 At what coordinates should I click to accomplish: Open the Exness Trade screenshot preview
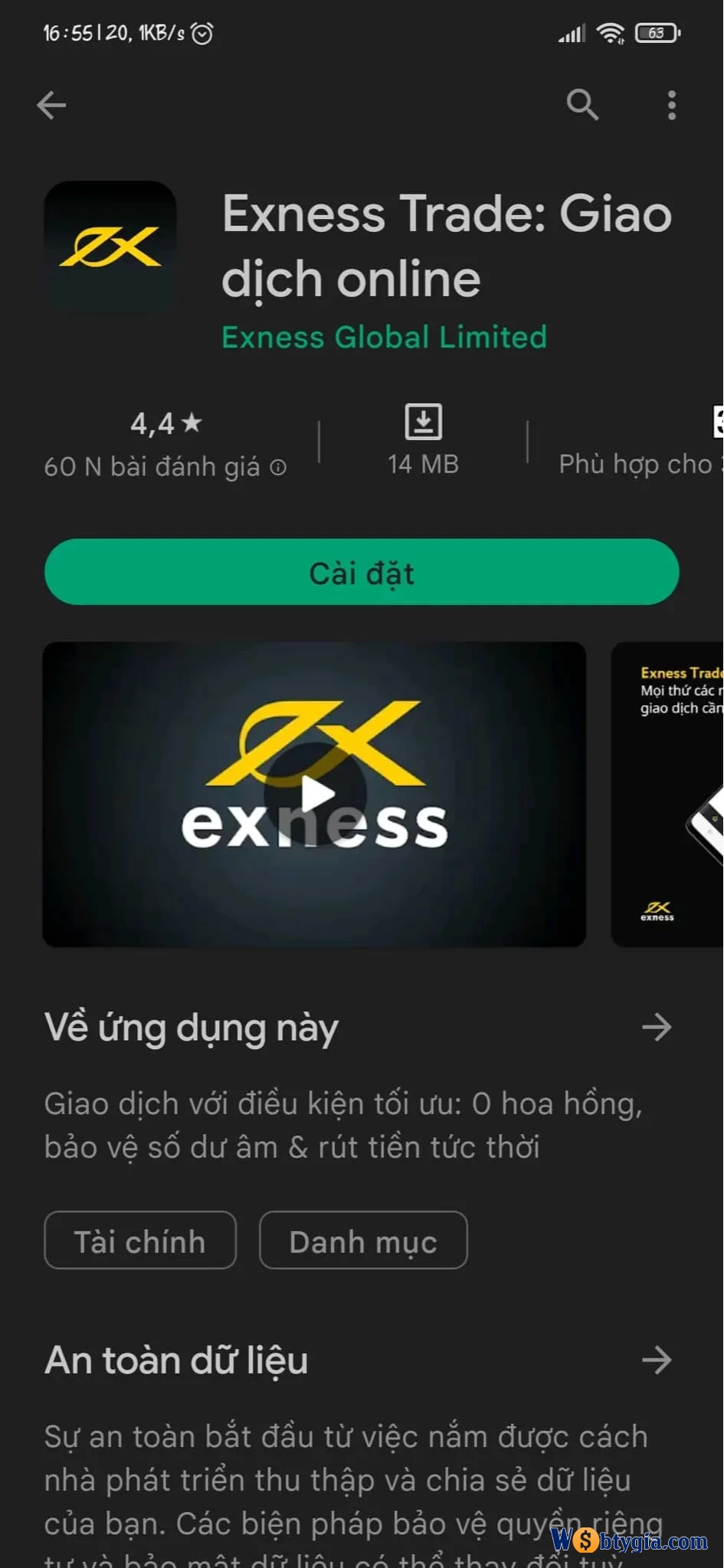click(x=668, y=794)
